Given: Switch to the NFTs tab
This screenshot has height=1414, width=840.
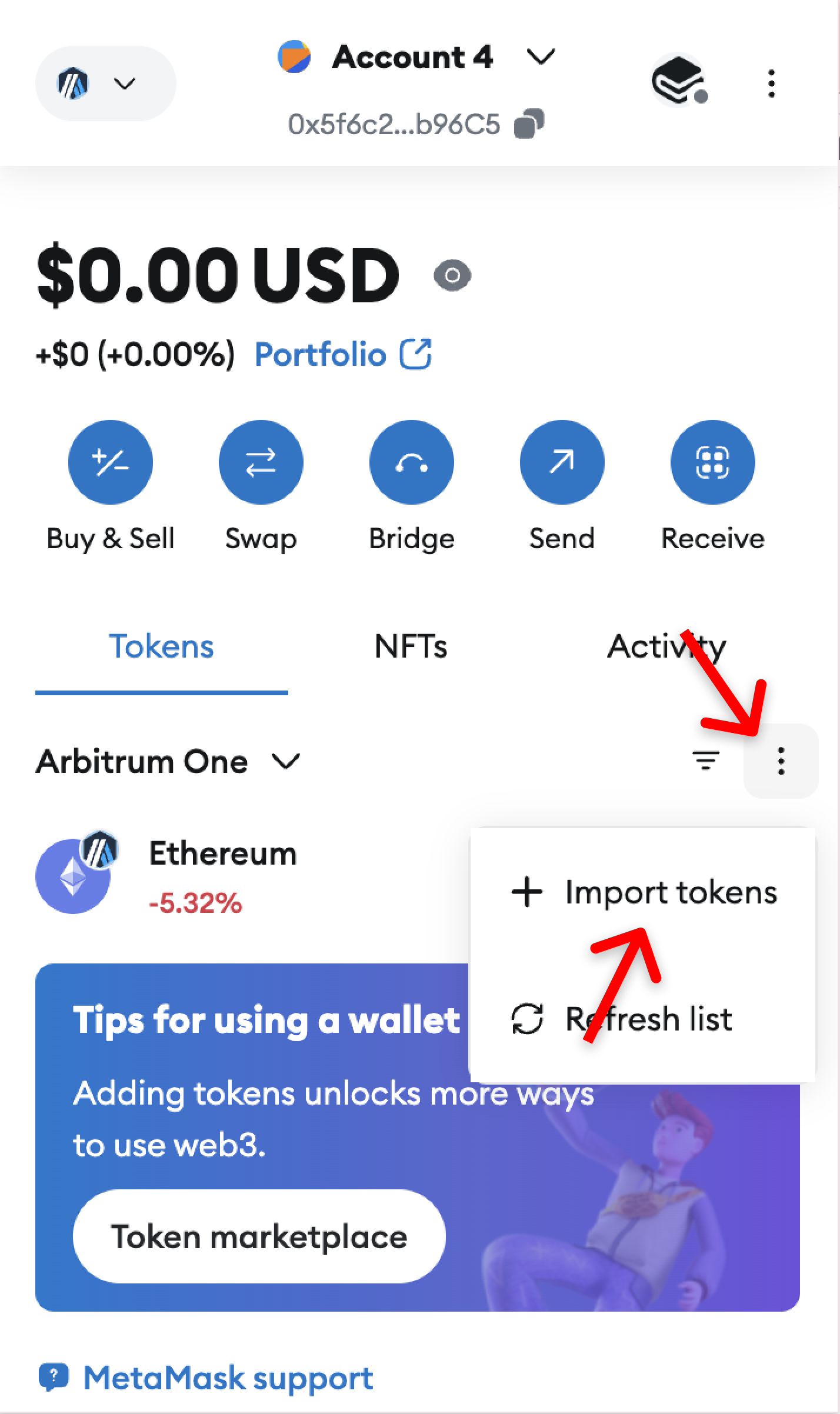Looking at the screenshot, I should (x=411, y=646).
